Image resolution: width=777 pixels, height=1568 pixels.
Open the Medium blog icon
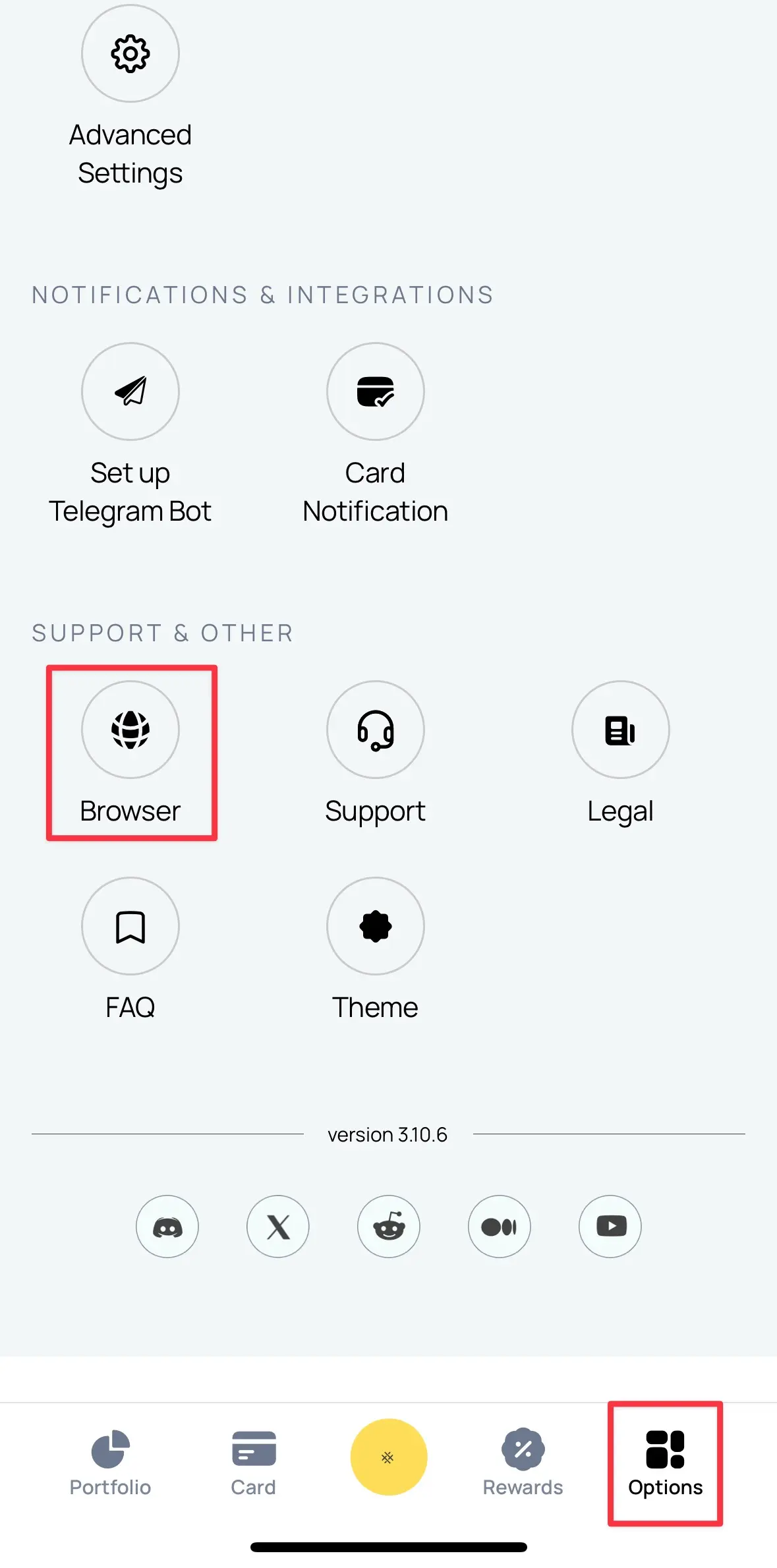(x=500, y=1227)
